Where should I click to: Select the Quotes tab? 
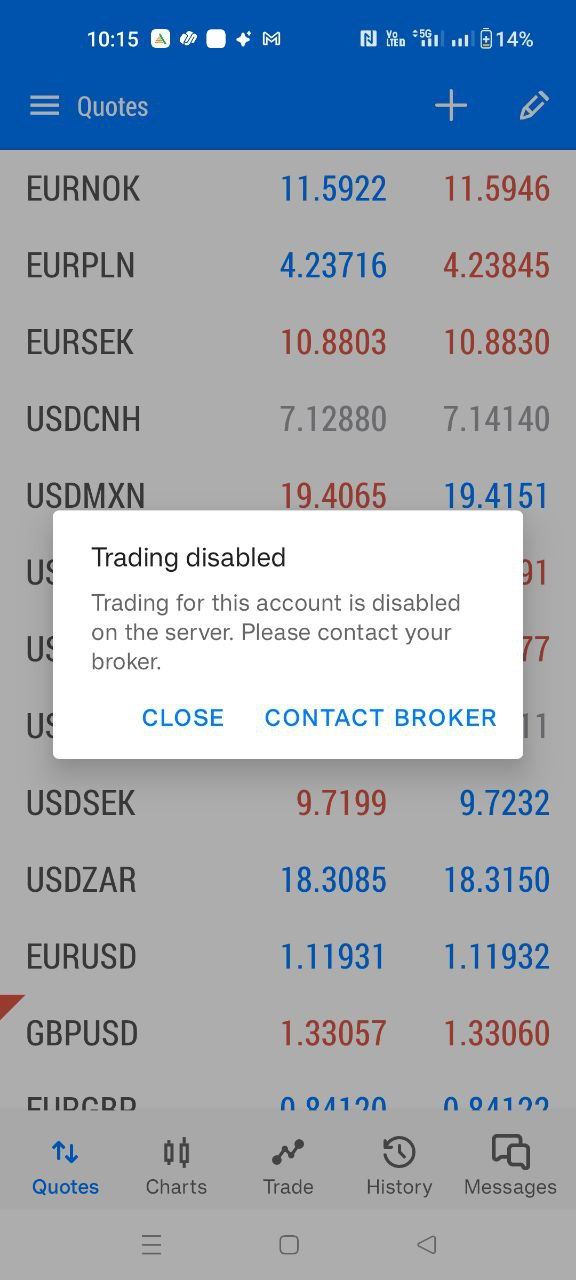[x=65, y=1166]
